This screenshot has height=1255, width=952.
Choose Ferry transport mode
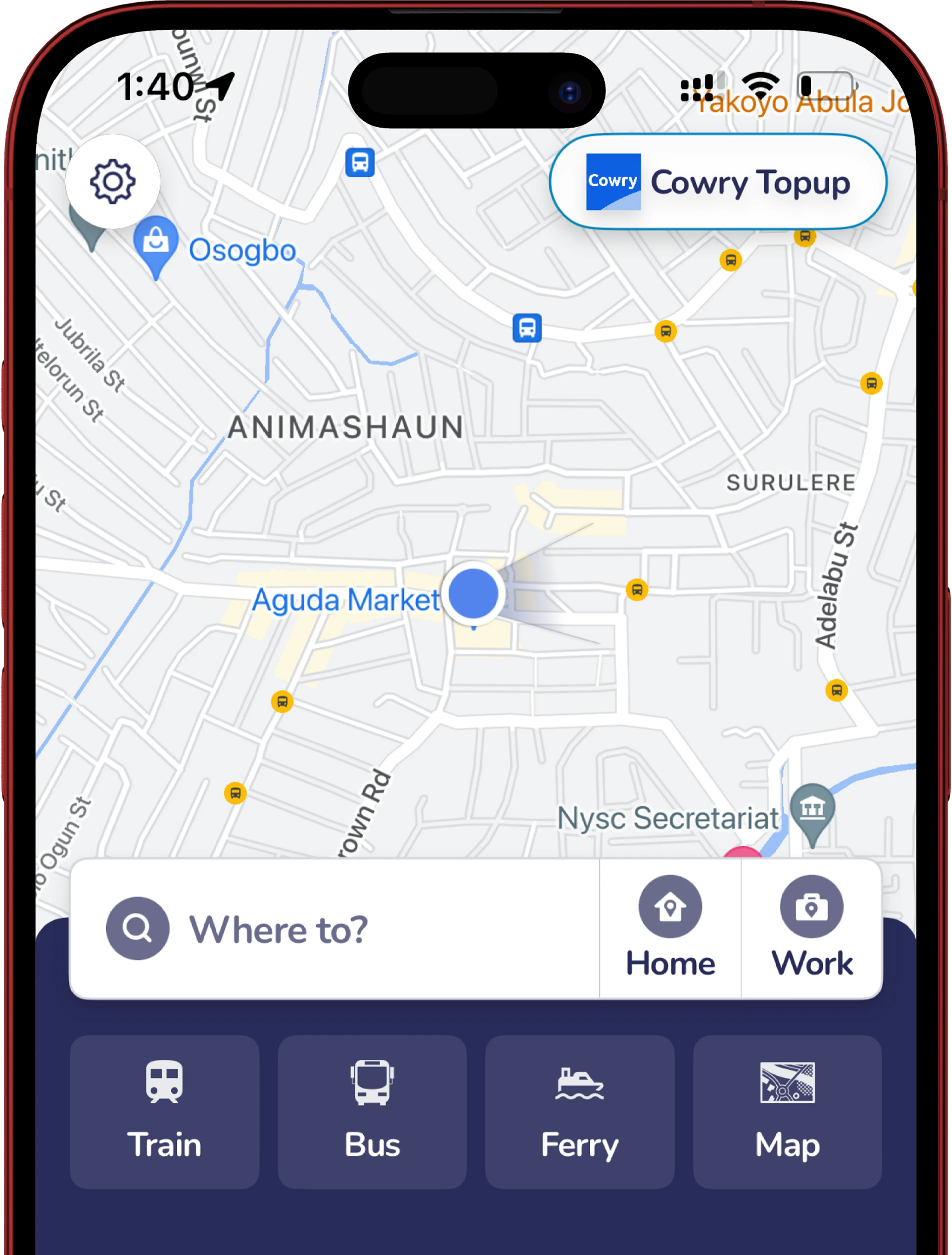tap(579, 1112)
